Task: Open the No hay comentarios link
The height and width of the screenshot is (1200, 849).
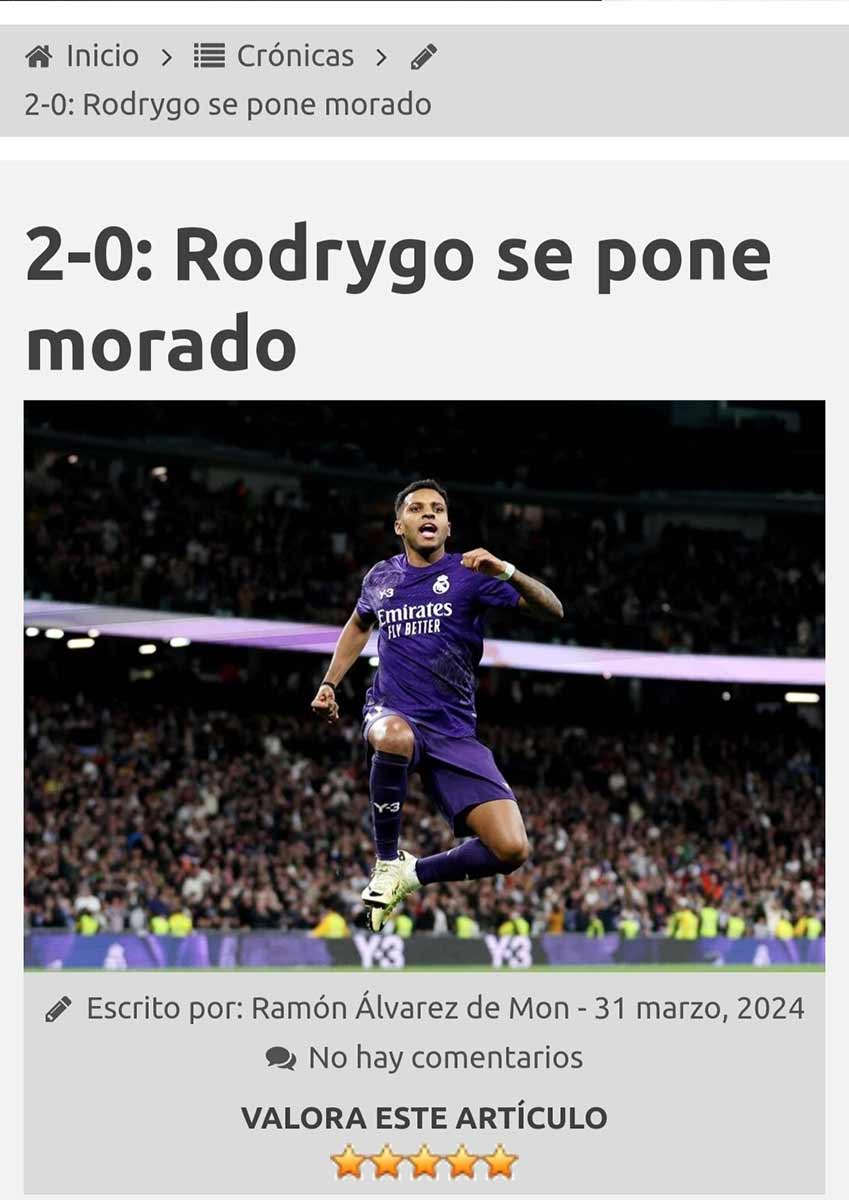Action: (445, 1057)
